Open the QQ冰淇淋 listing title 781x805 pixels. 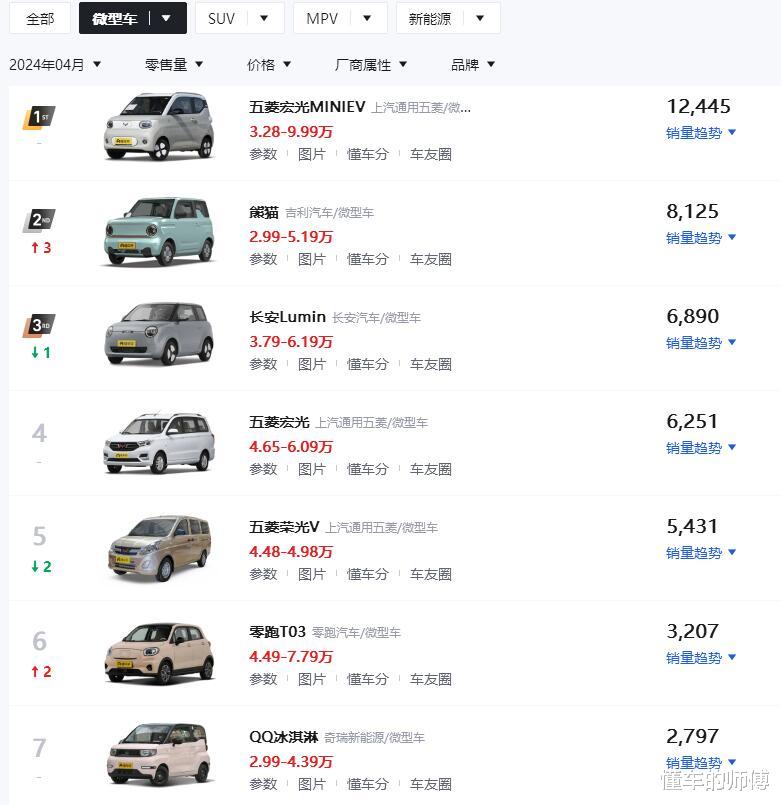pyautogui.click(x=283, y=737)
